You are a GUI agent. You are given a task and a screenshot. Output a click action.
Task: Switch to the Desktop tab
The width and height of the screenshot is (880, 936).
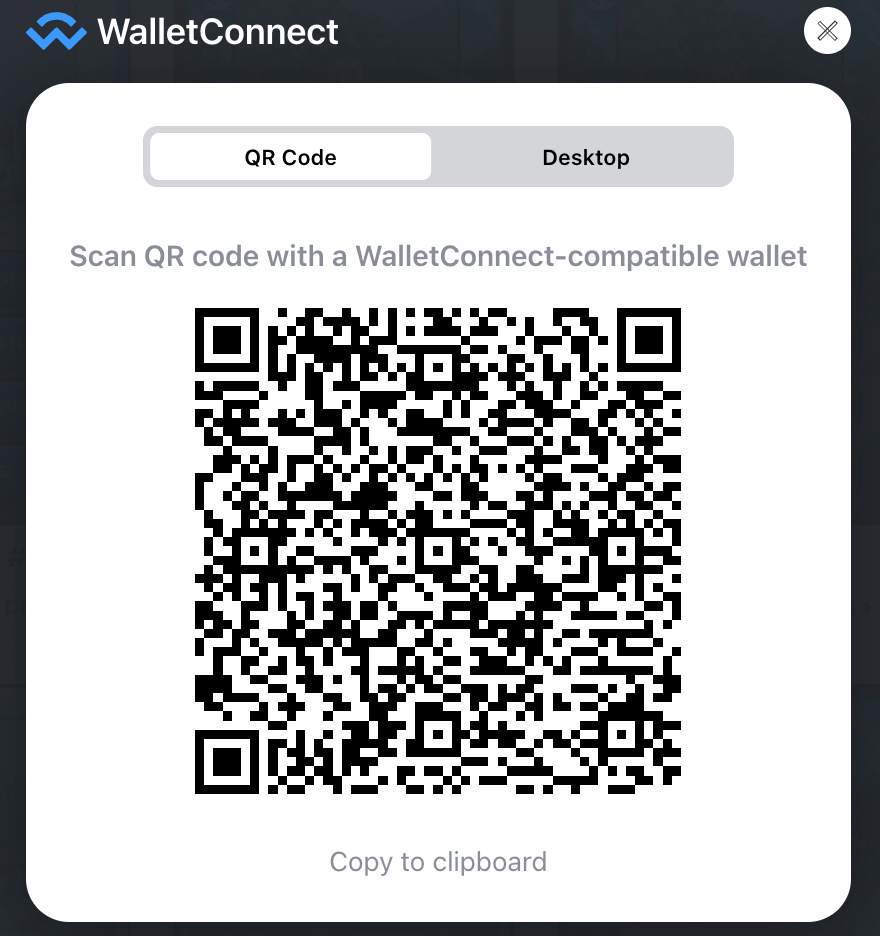pos(585,157)
